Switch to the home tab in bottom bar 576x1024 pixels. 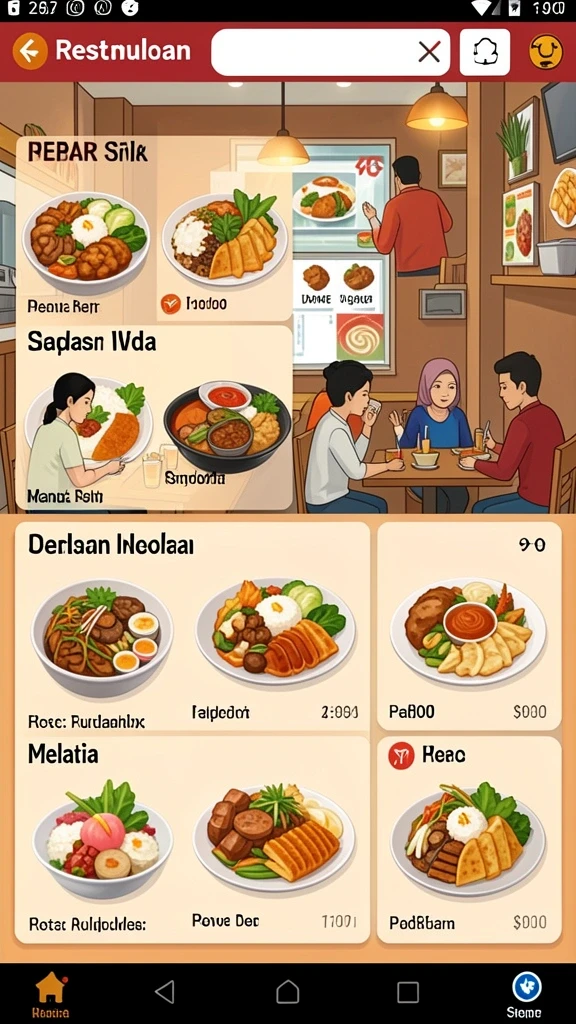coord(51,995)
